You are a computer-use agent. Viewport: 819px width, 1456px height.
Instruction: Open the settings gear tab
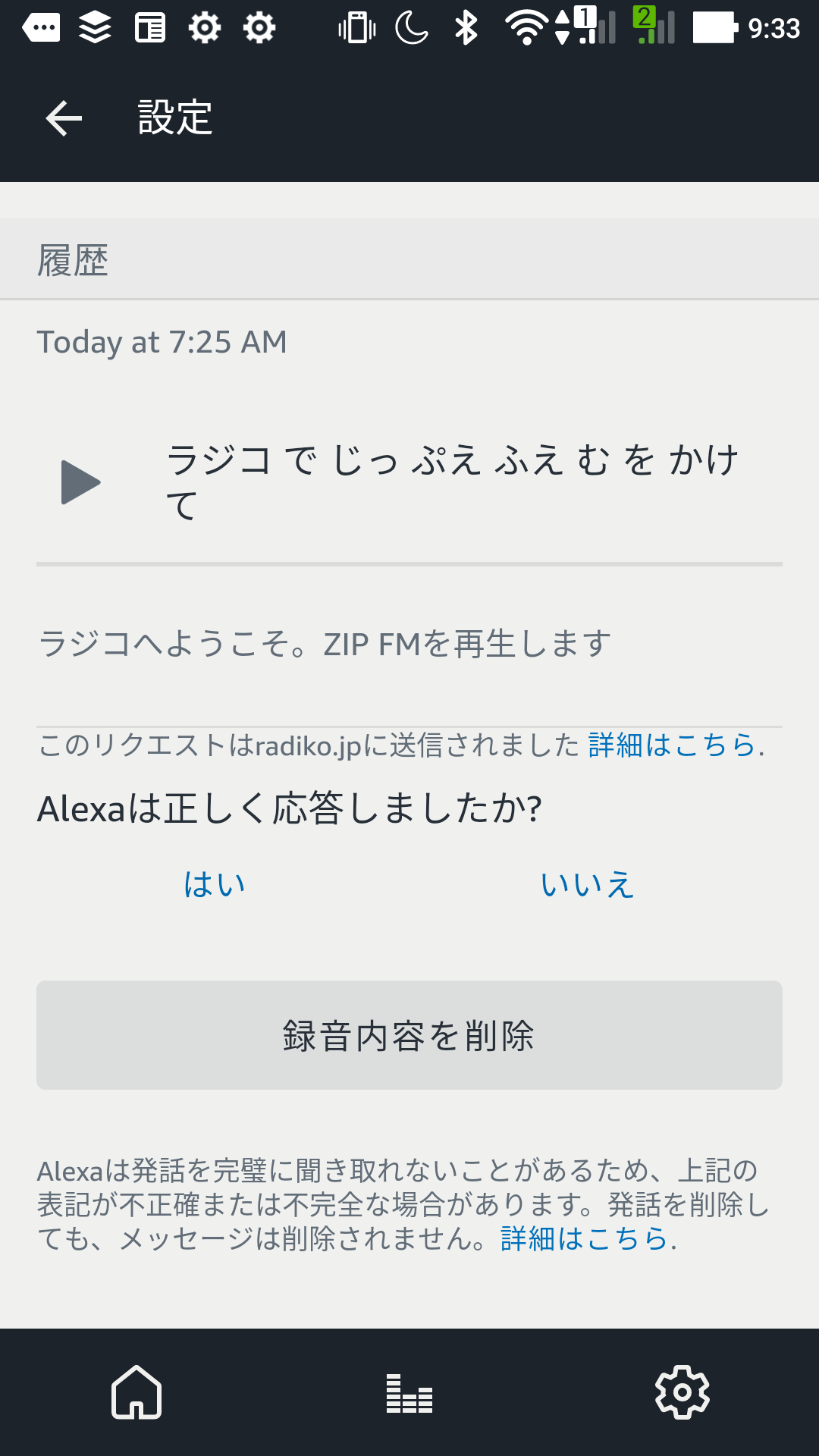pyautogui.click(x=682, y=1392)
